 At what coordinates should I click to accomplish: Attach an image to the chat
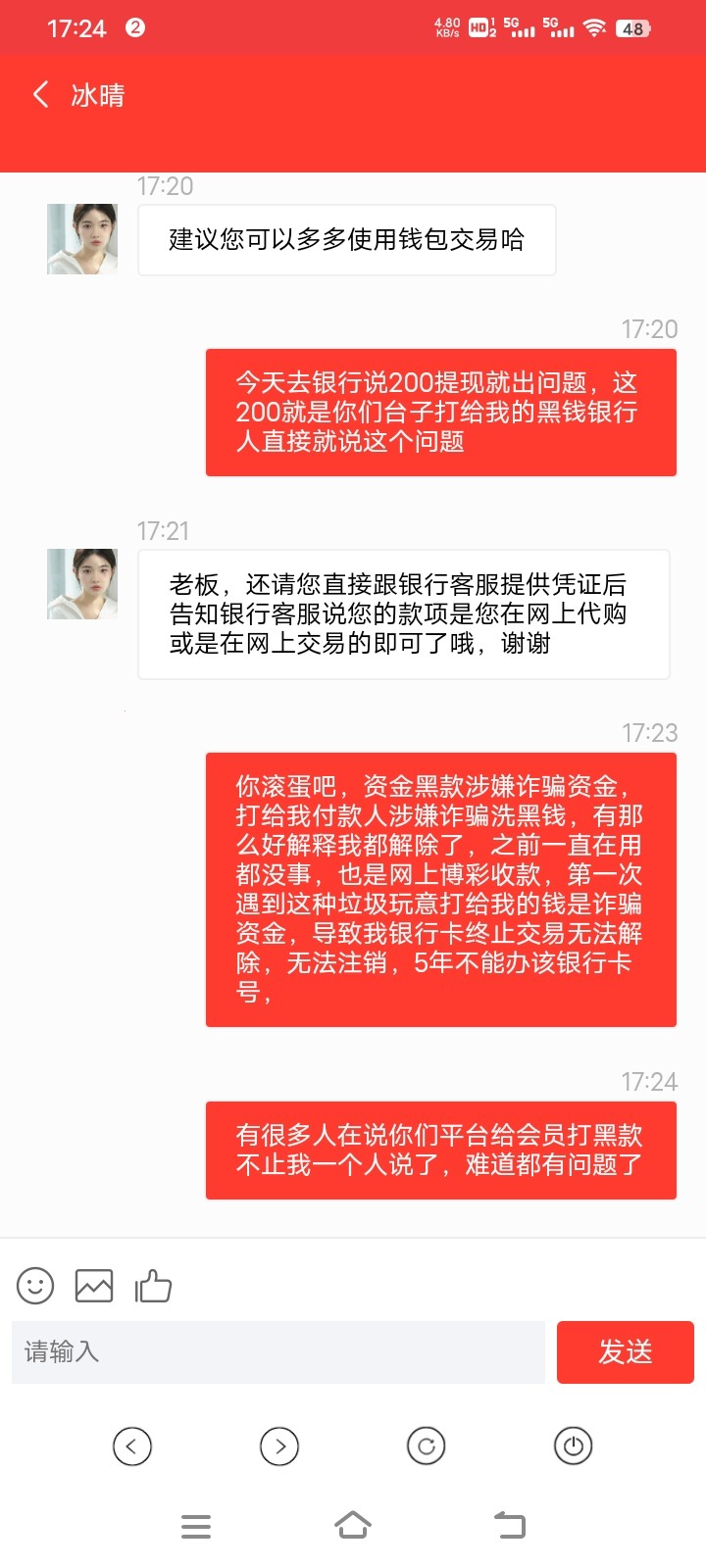pos(94,1286)
